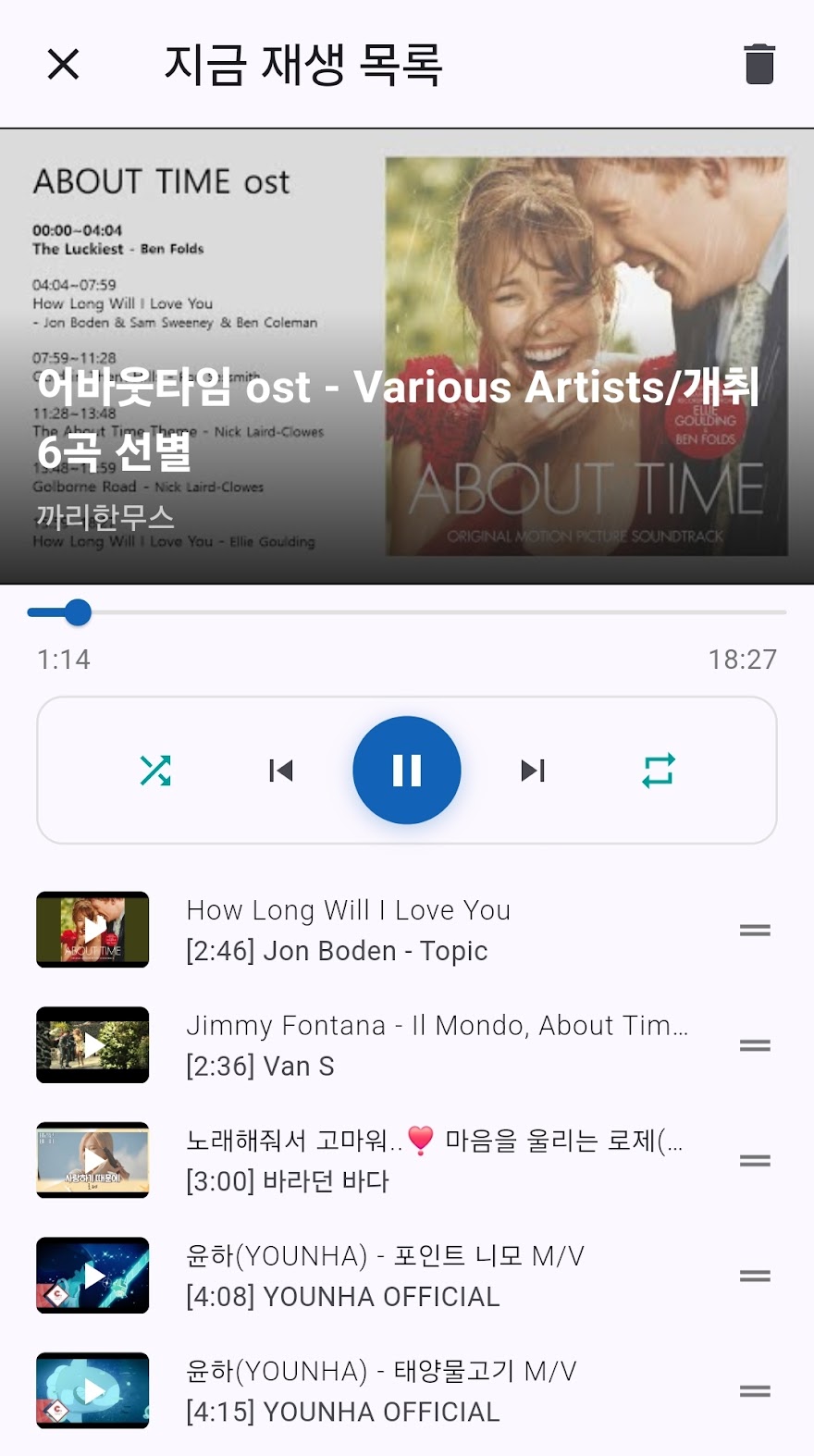Open the Jimmy Fontana Il Mondo video thumbnail
Image resolution: width=814 pixels, height=1456 pixels.
click(x=92, y=1044)
